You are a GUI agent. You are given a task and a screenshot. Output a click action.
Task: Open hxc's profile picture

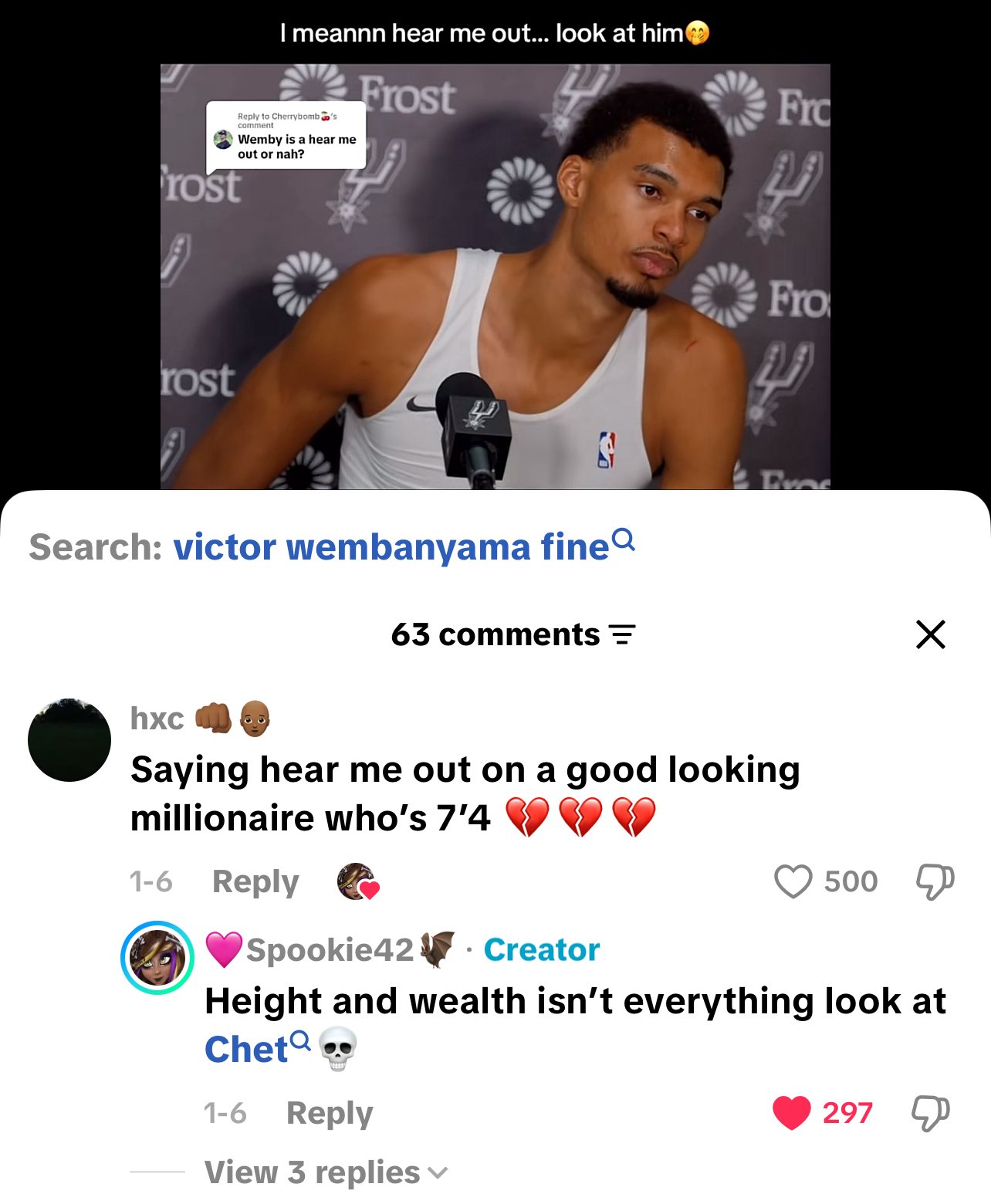(x=69, y=740)
